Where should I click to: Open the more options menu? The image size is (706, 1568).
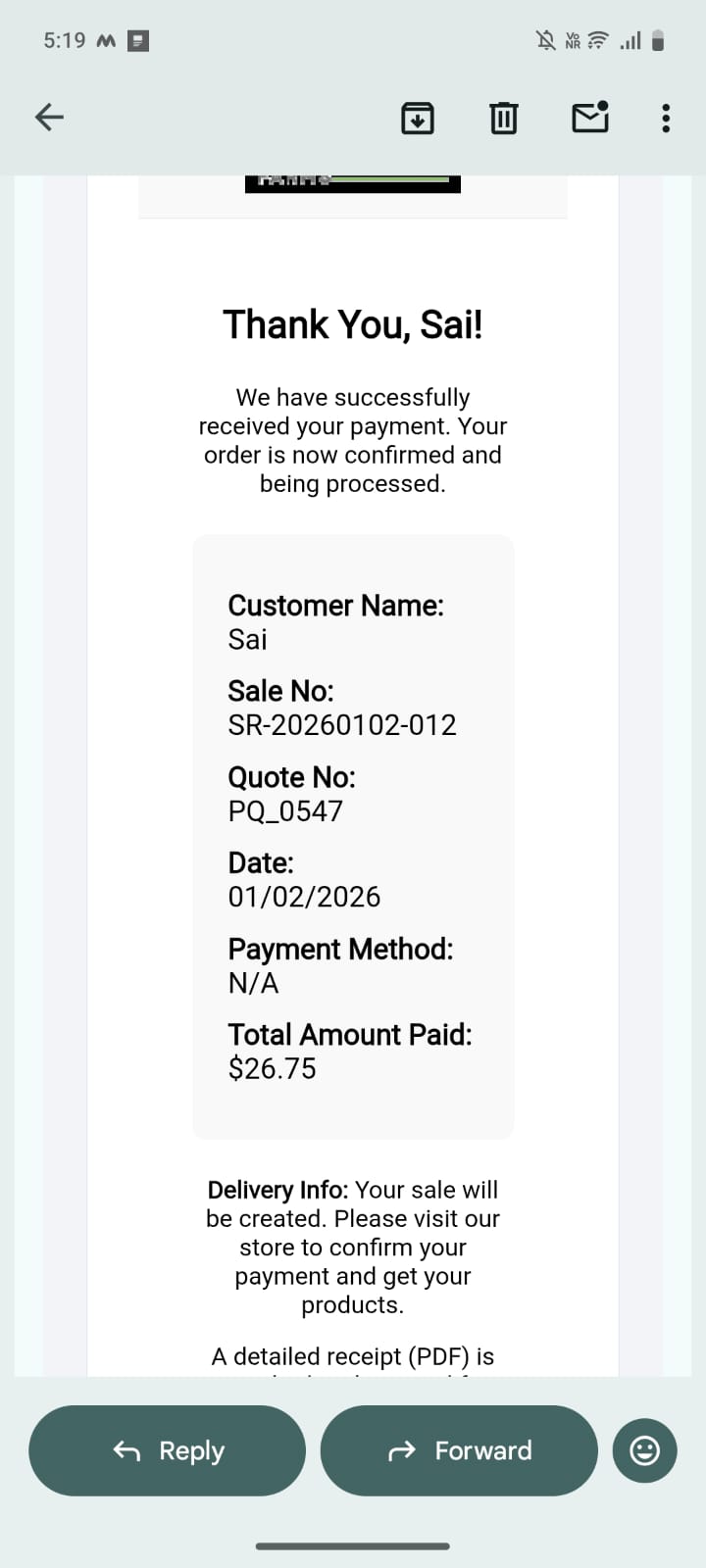[x=666, y=118]
